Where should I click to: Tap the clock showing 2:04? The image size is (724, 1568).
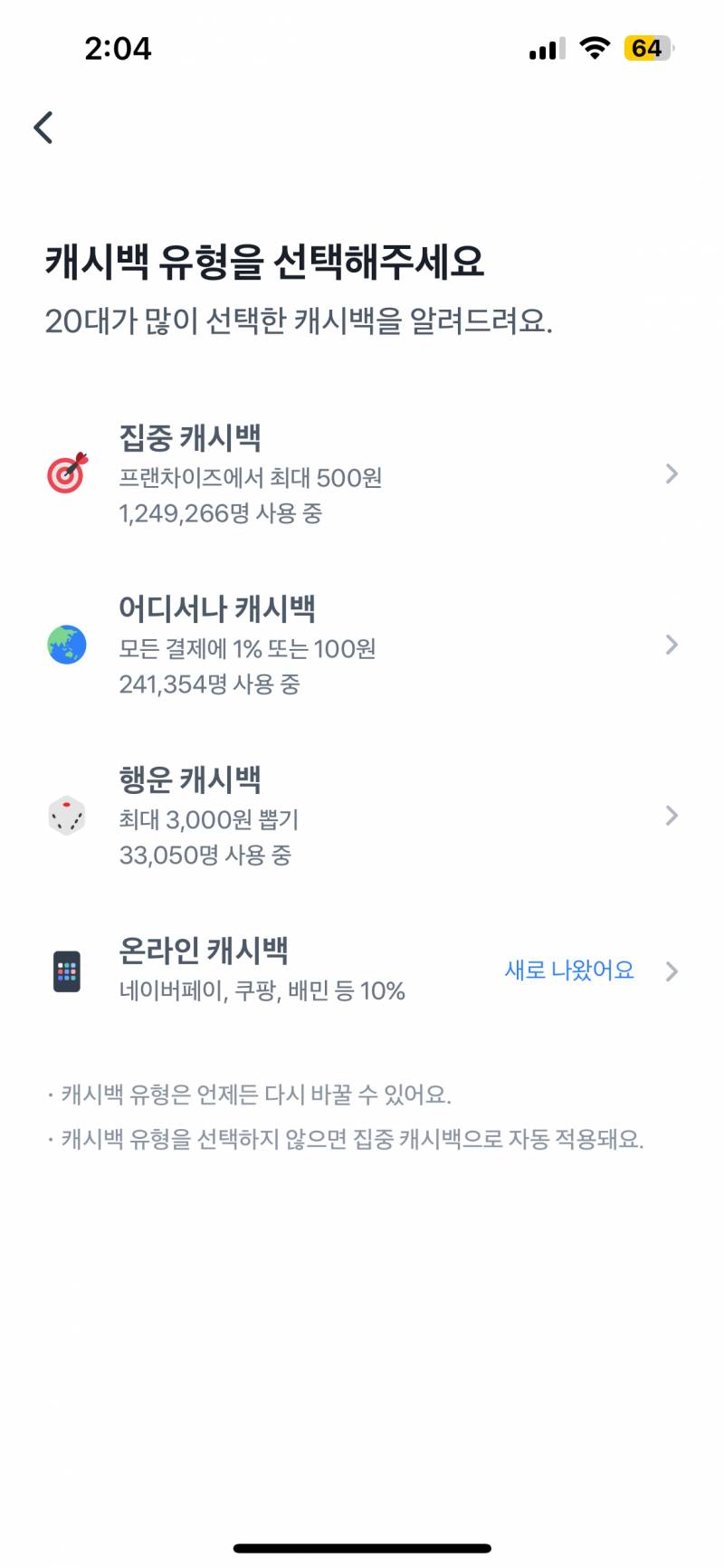(x=119, y=50)
